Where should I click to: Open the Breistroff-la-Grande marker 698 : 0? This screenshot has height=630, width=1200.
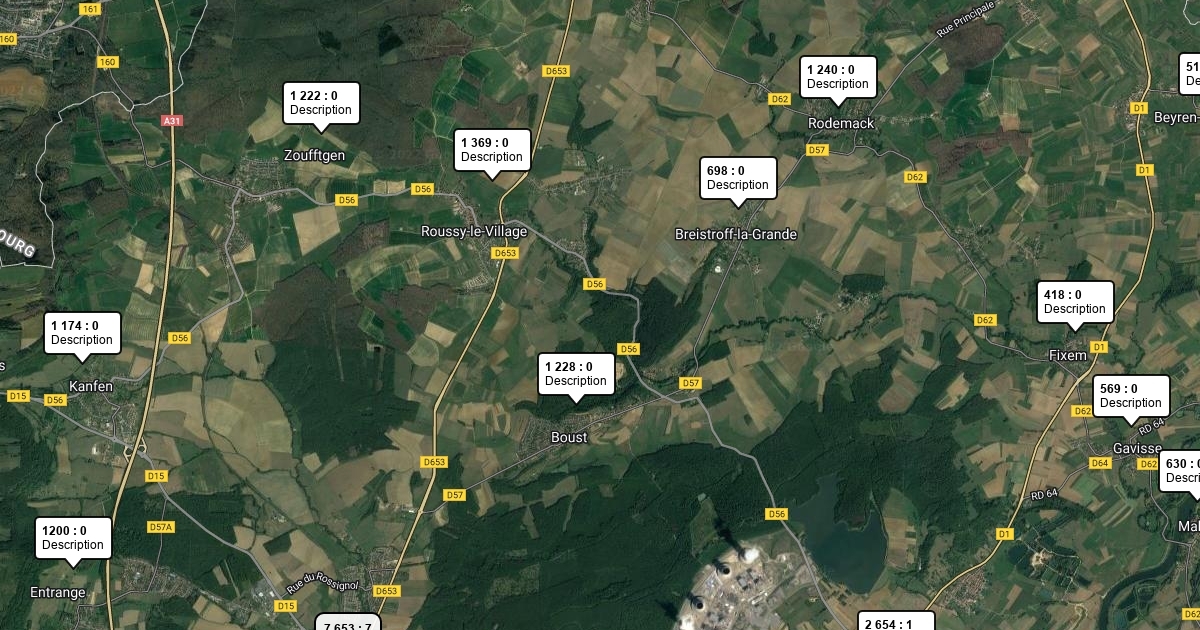point(738,178)
